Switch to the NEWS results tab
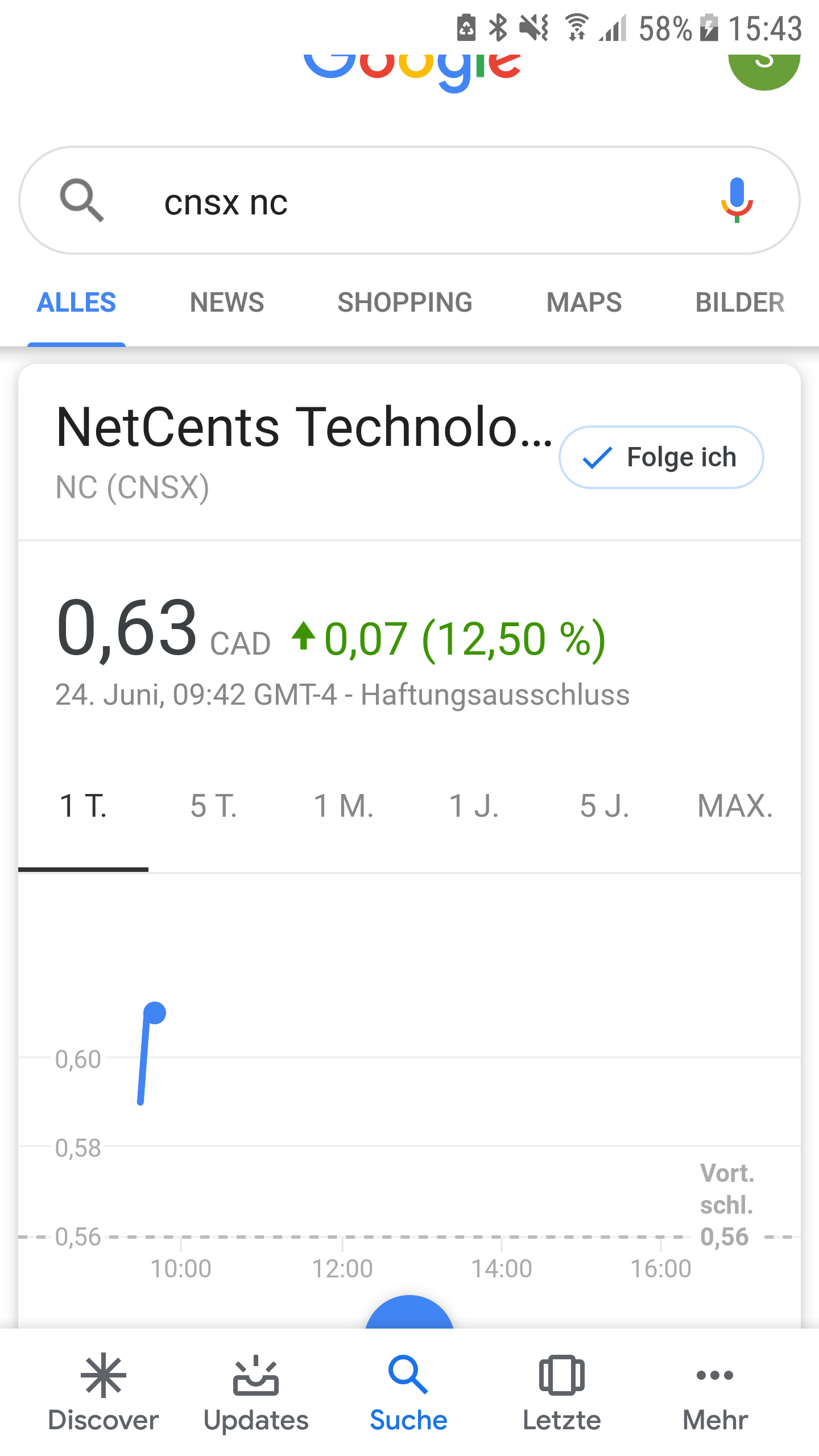819x1456 pixels. coord(226,302)
